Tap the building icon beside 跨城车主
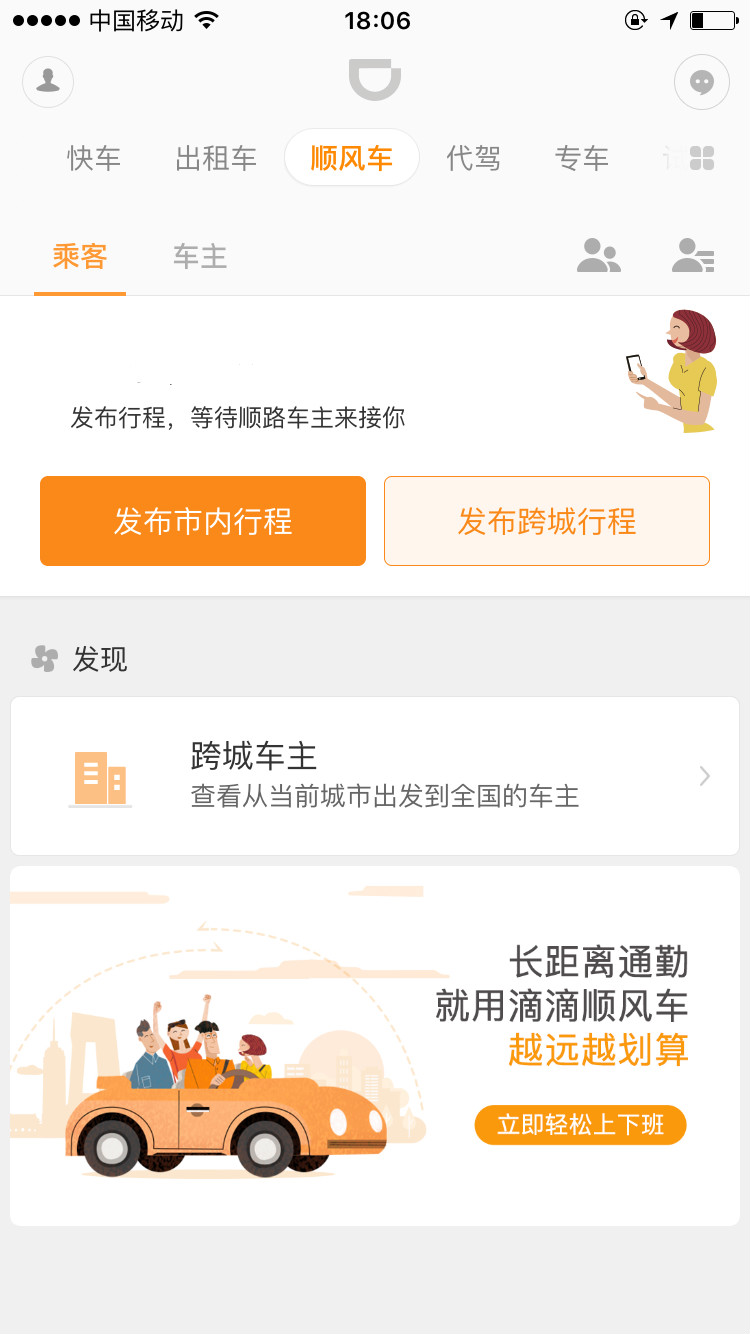The height and width of the screenshot is (1334, 750). click(x=101, y=779)
